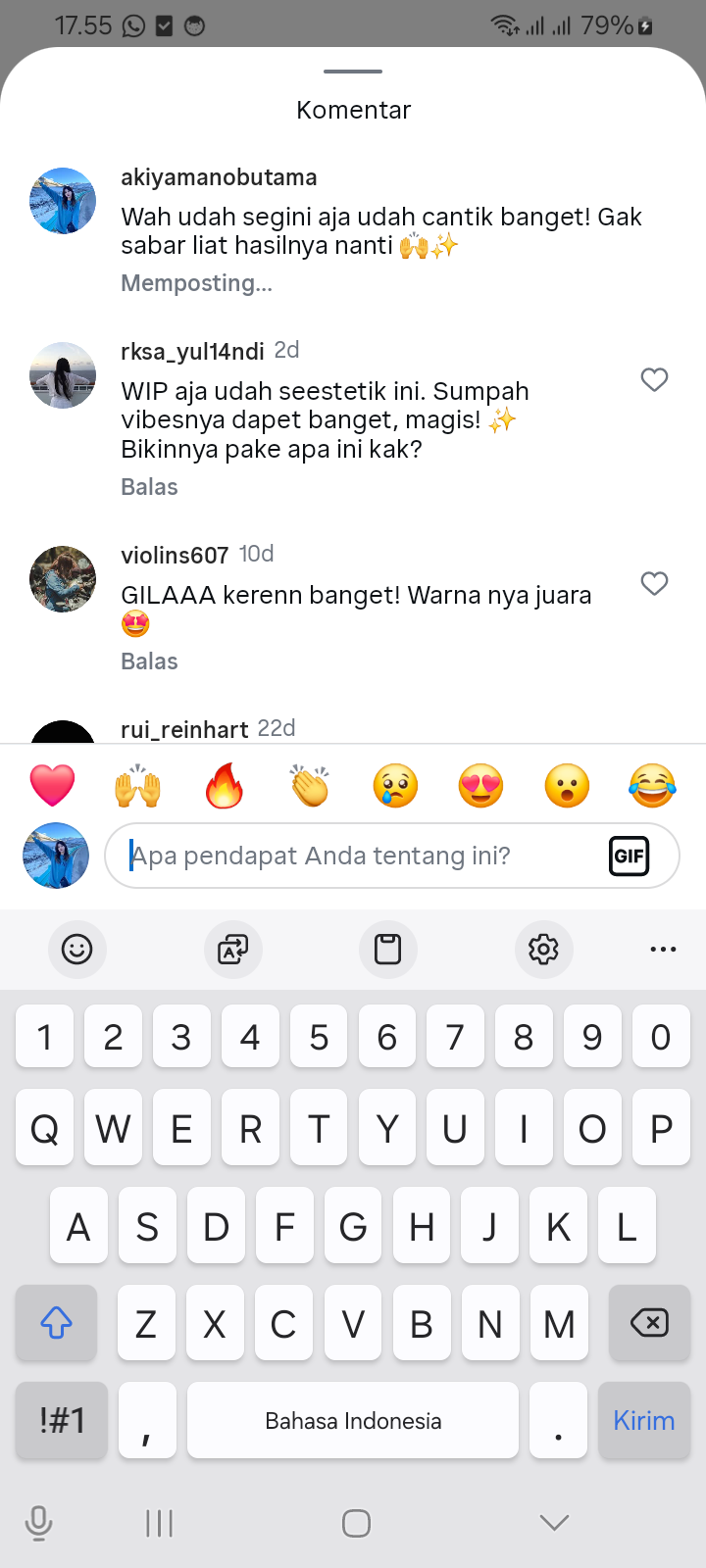Add the clapping hands quick emoji

310,786
